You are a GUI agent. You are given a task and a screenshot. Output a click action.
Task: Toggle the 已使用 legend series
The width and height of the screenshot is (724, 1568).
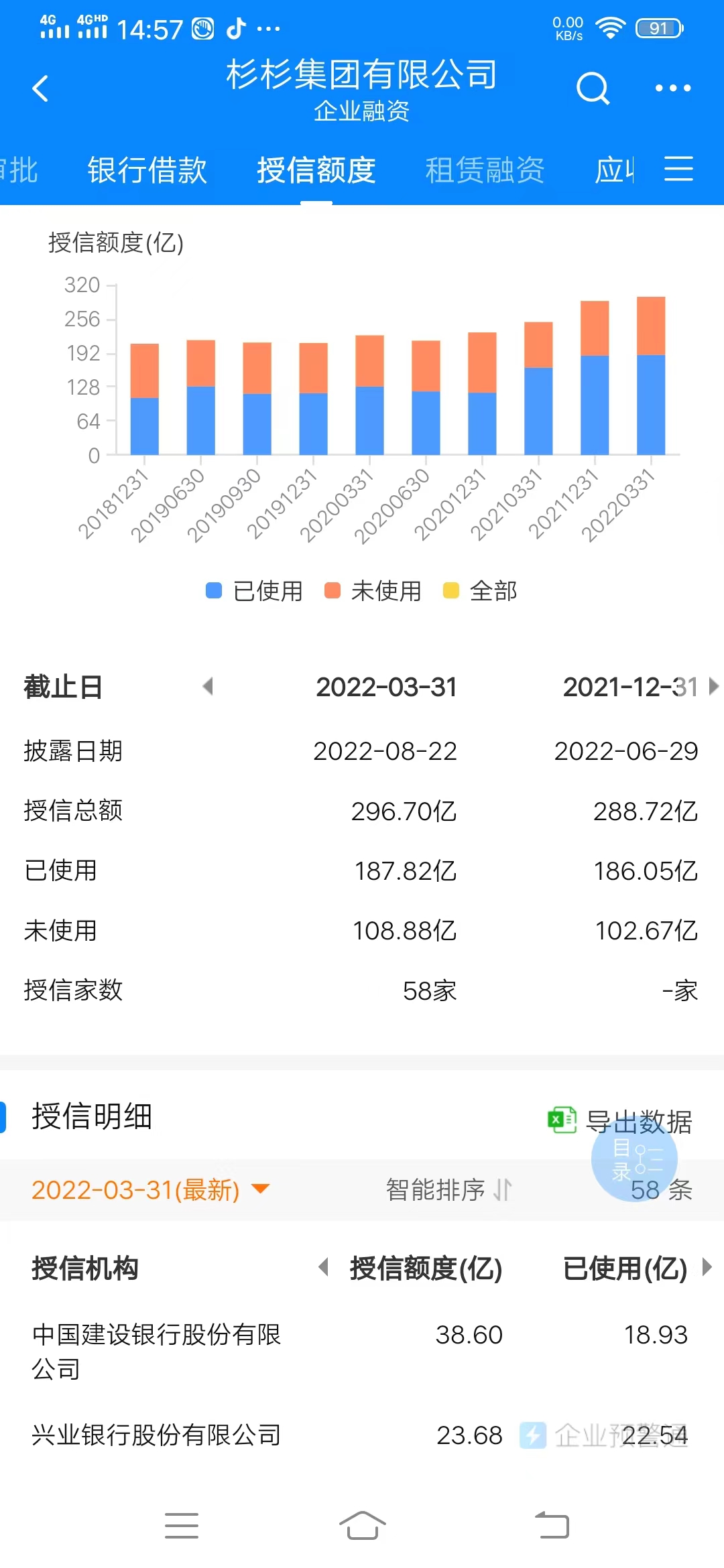click(x=255, y=591)
